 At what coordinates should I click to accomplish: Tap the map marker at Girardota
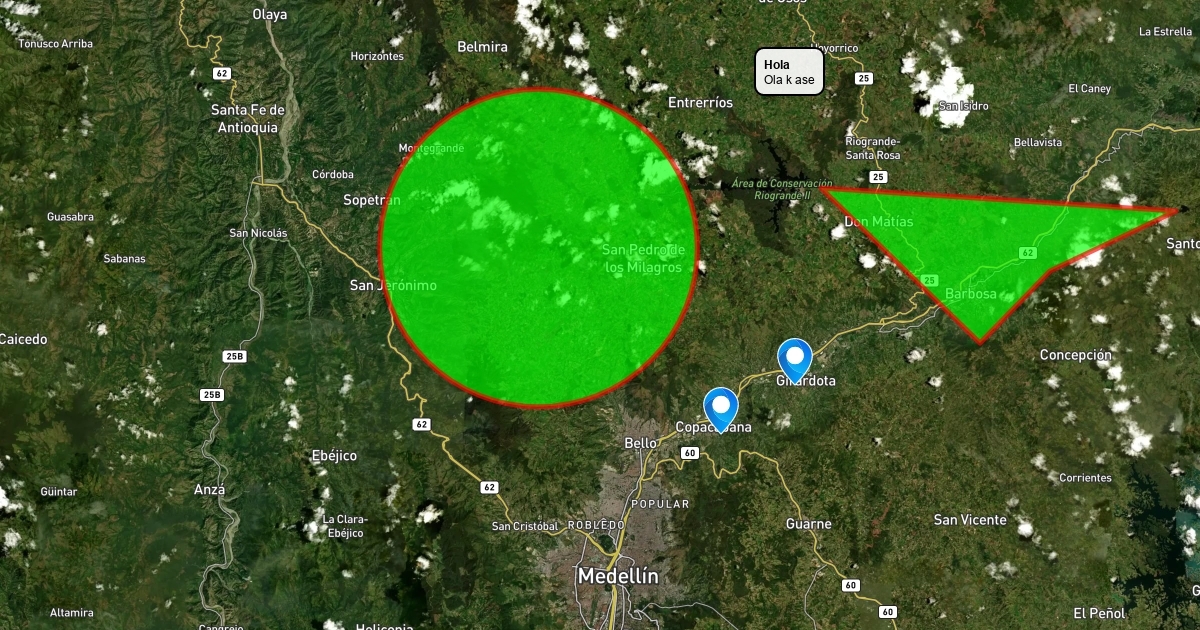(x=795, y=358)
